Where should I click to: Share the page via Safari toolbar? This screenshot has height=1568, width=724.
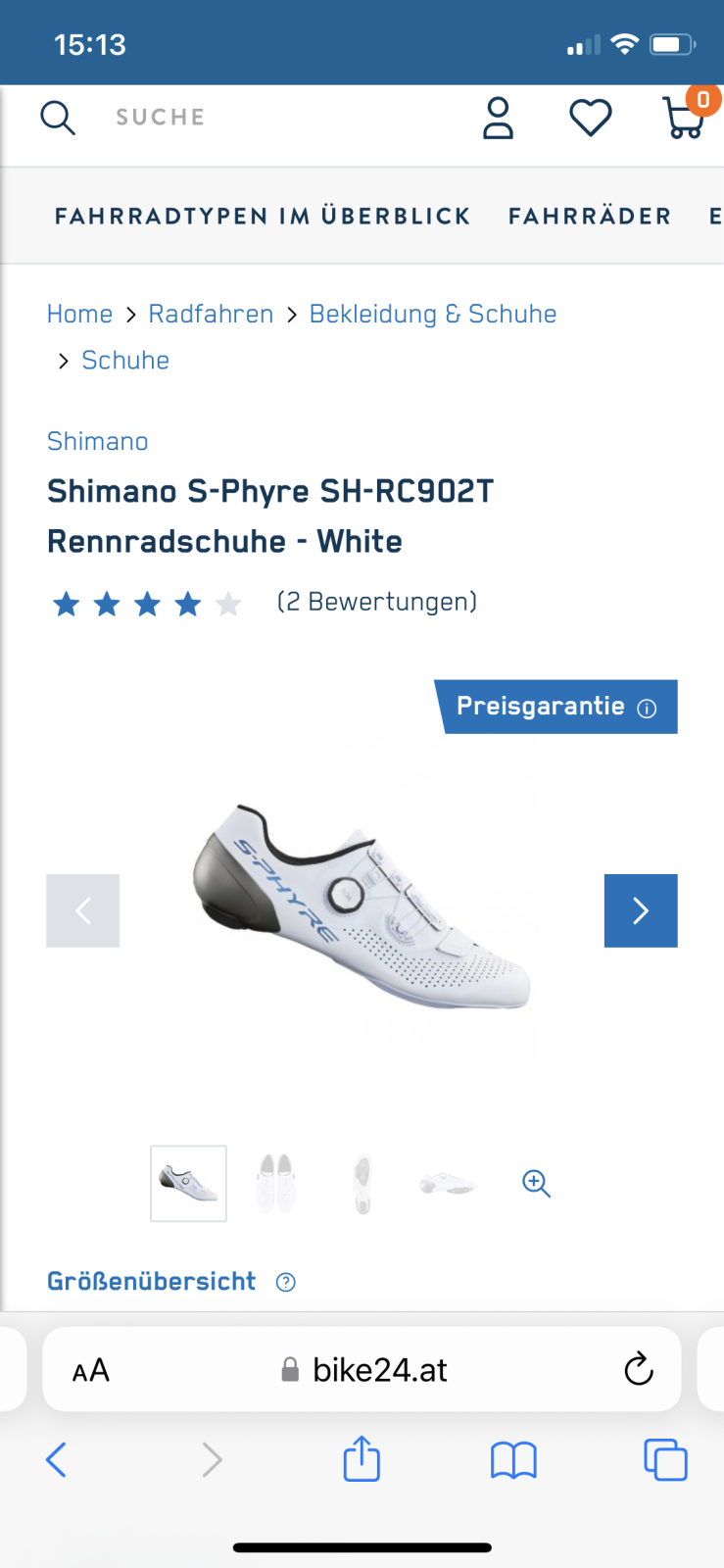coord(362,1459)
